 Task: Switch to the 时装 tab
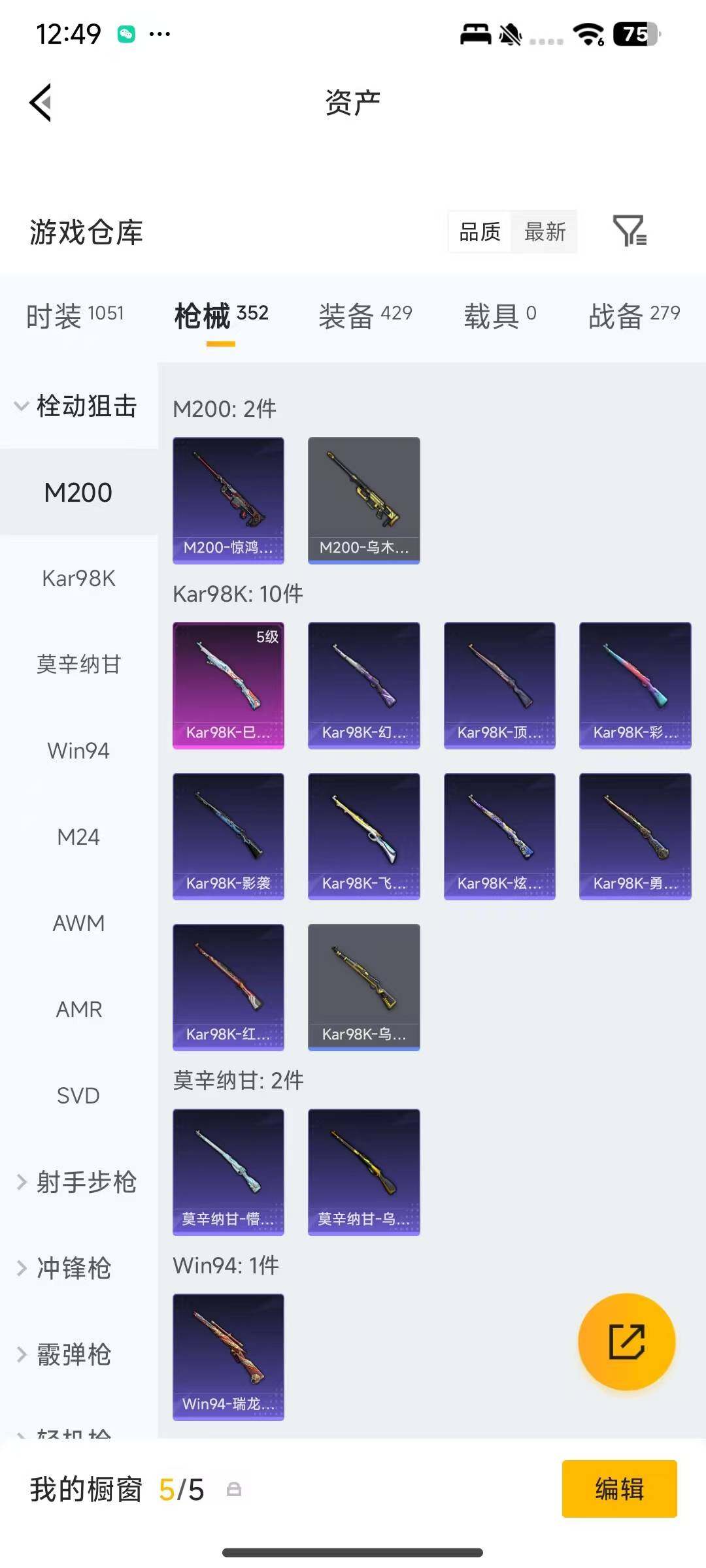[75, 316]
